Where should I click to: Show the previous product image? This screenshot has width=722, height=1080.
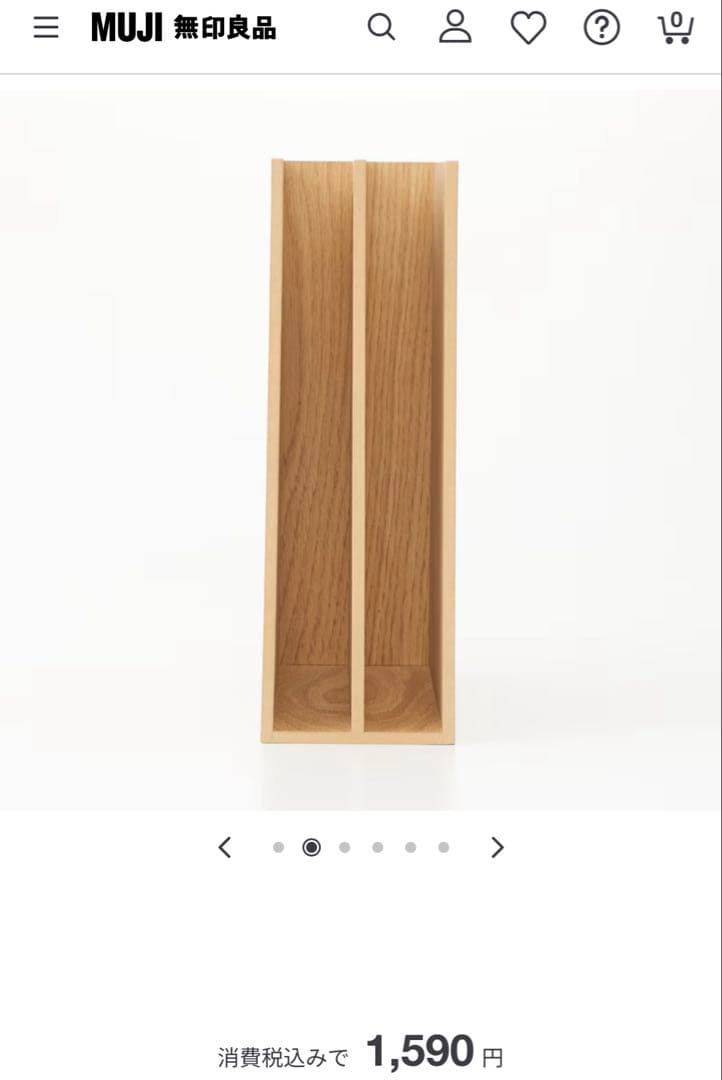(x=225, y=848)
